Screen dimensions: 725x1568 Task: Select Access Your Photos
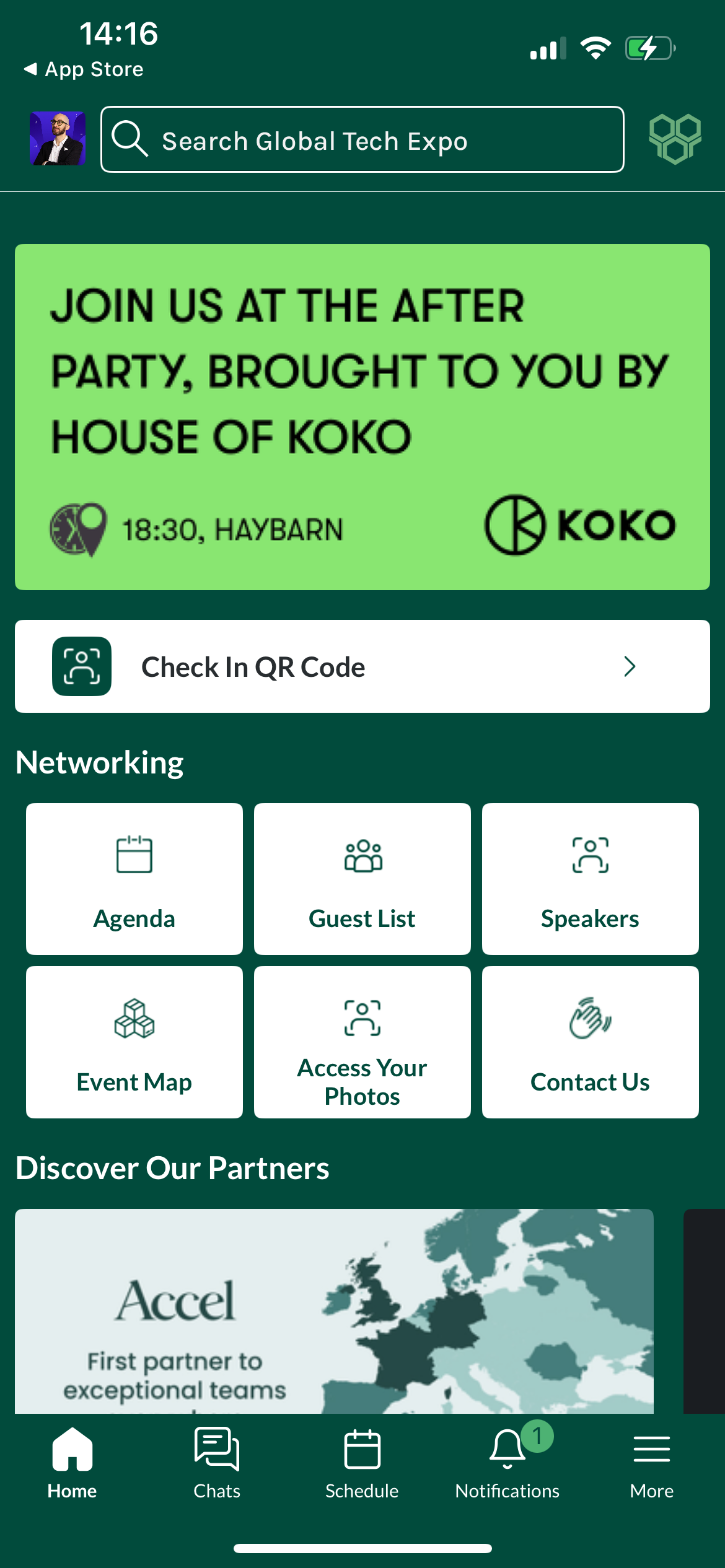tap(362, 1042)
